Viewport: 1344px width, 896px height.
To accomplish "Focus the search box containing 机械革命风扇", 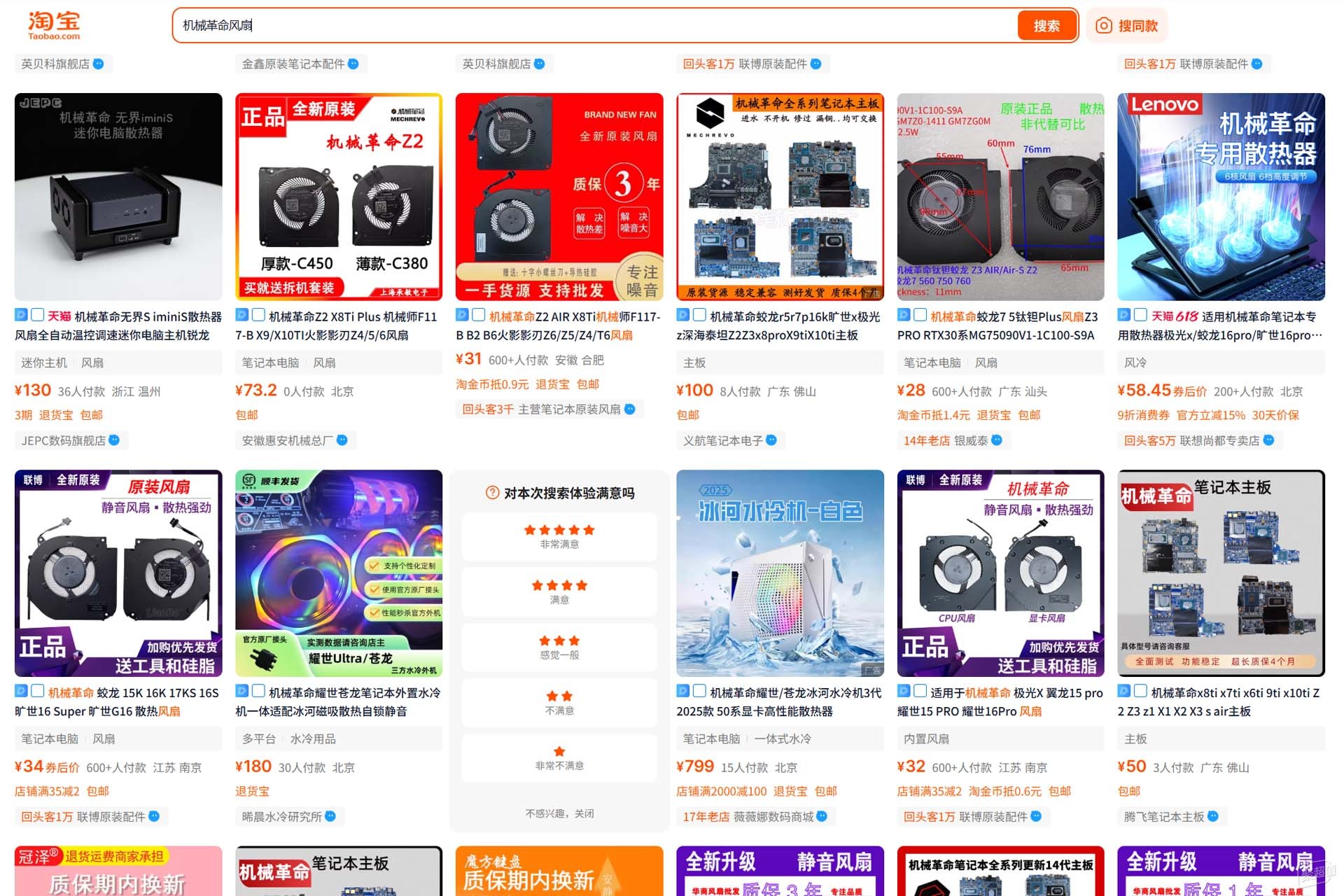I will 595,26.
